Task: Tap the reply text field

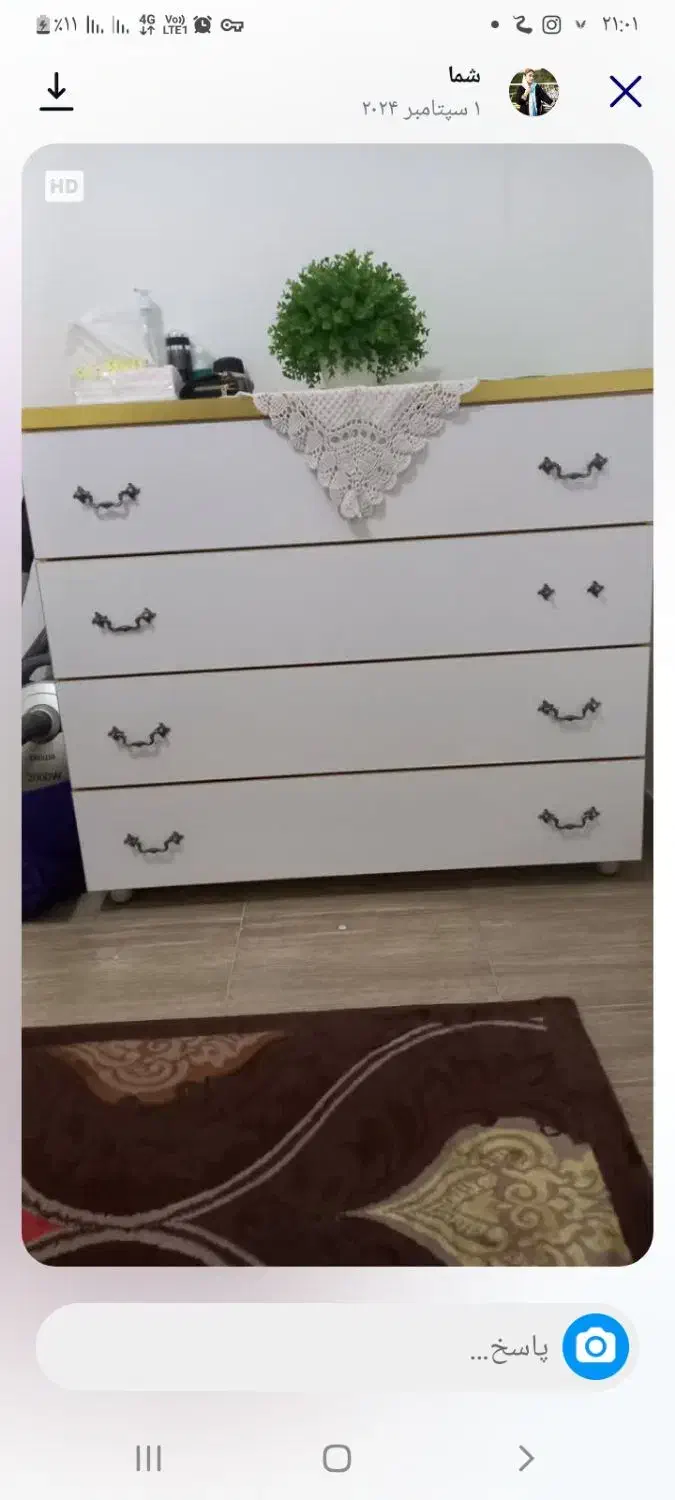Action: click(300, 1348)
